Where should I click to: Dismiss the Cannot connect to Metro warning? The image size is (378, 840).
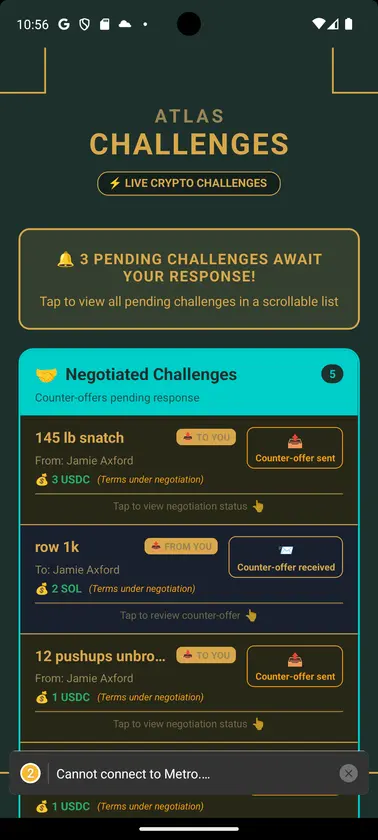coord(349,773)
